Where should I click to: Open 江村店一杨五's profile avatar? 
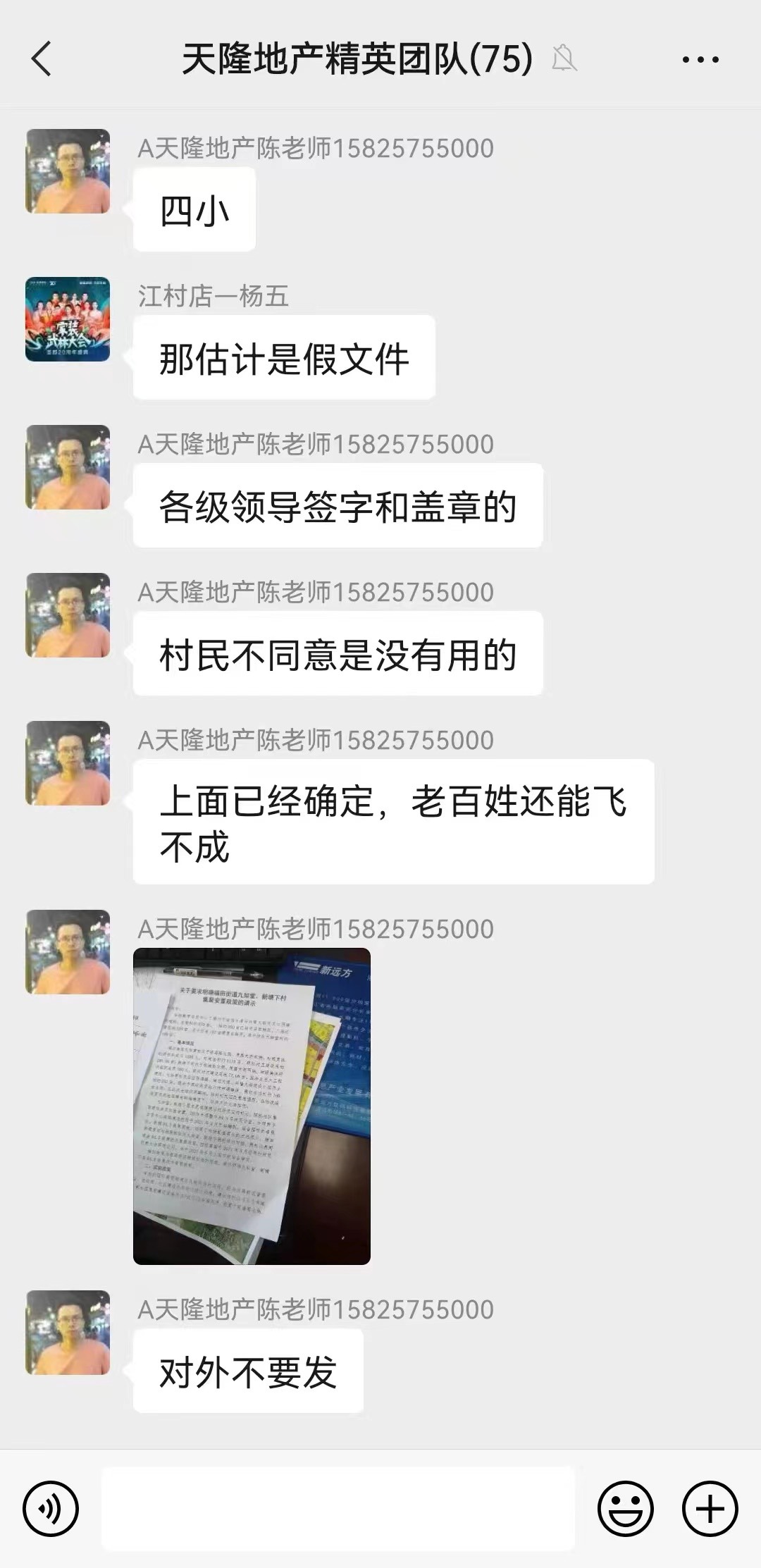click(x=68, y=319)
